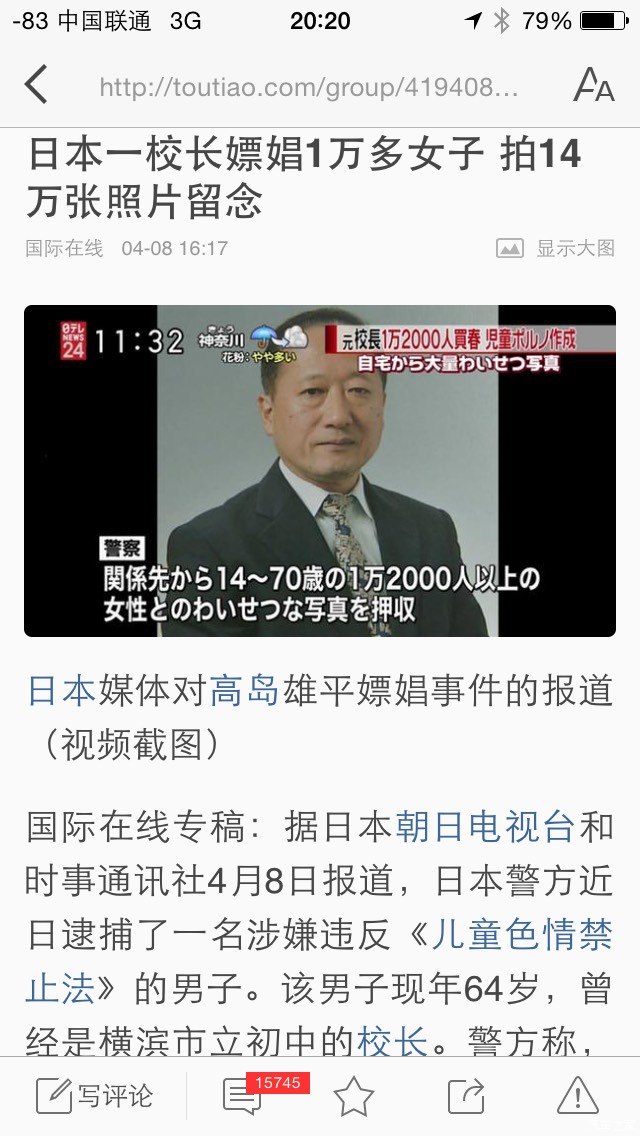Viewport: 640px width, 1136px height.
Task: Share this article
Action: point(465,1096)
